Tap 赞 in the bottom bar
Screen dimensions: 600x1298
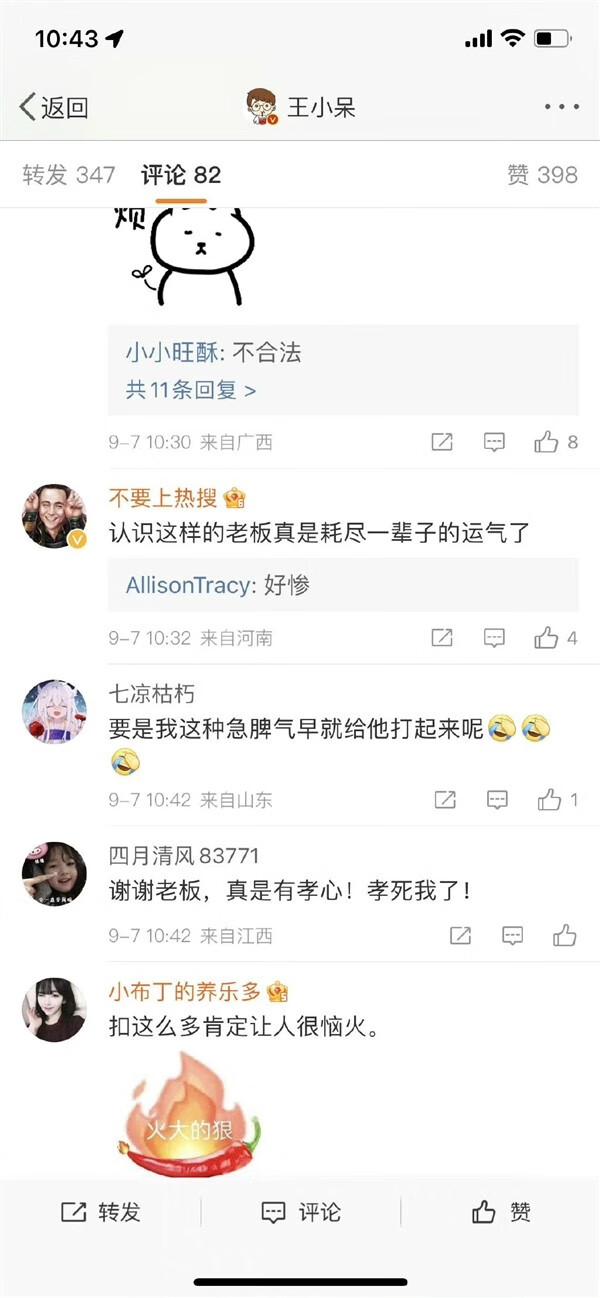[x=502, y=1212]
